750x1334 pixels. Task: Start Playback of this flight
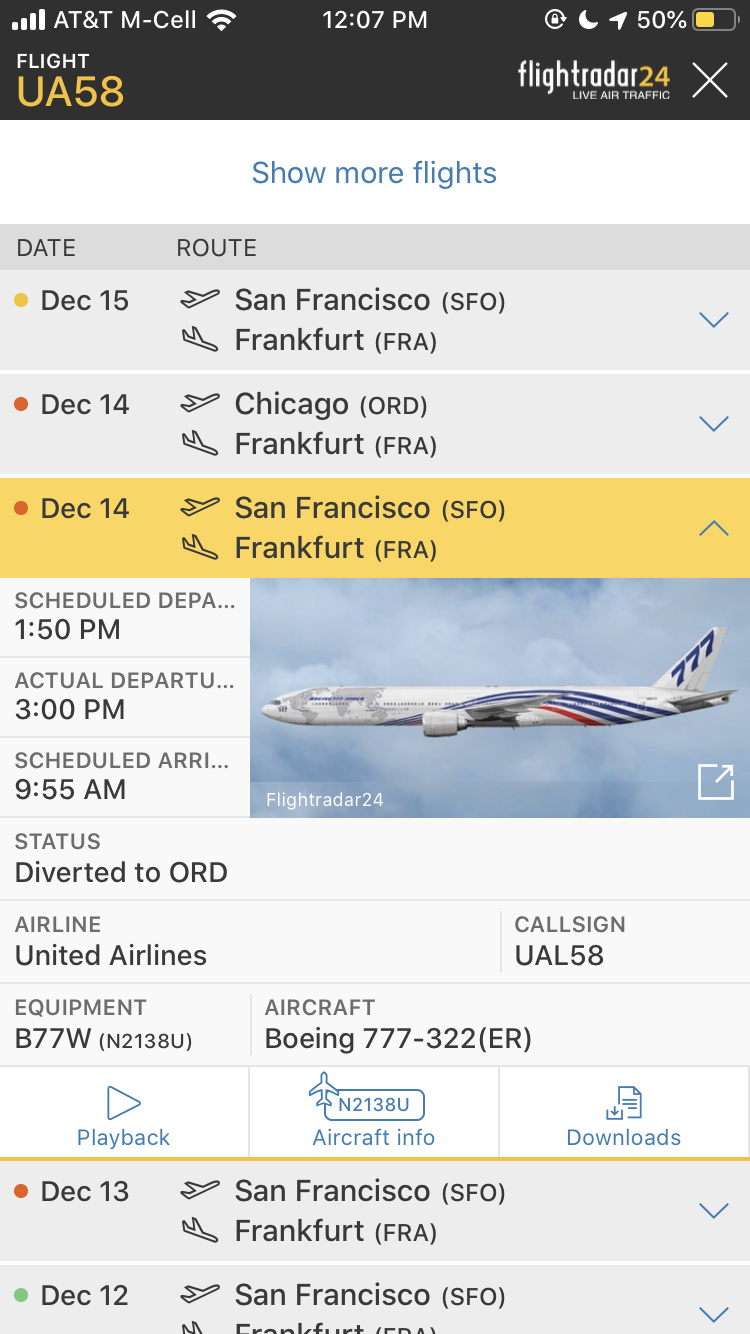[124, 1115]
